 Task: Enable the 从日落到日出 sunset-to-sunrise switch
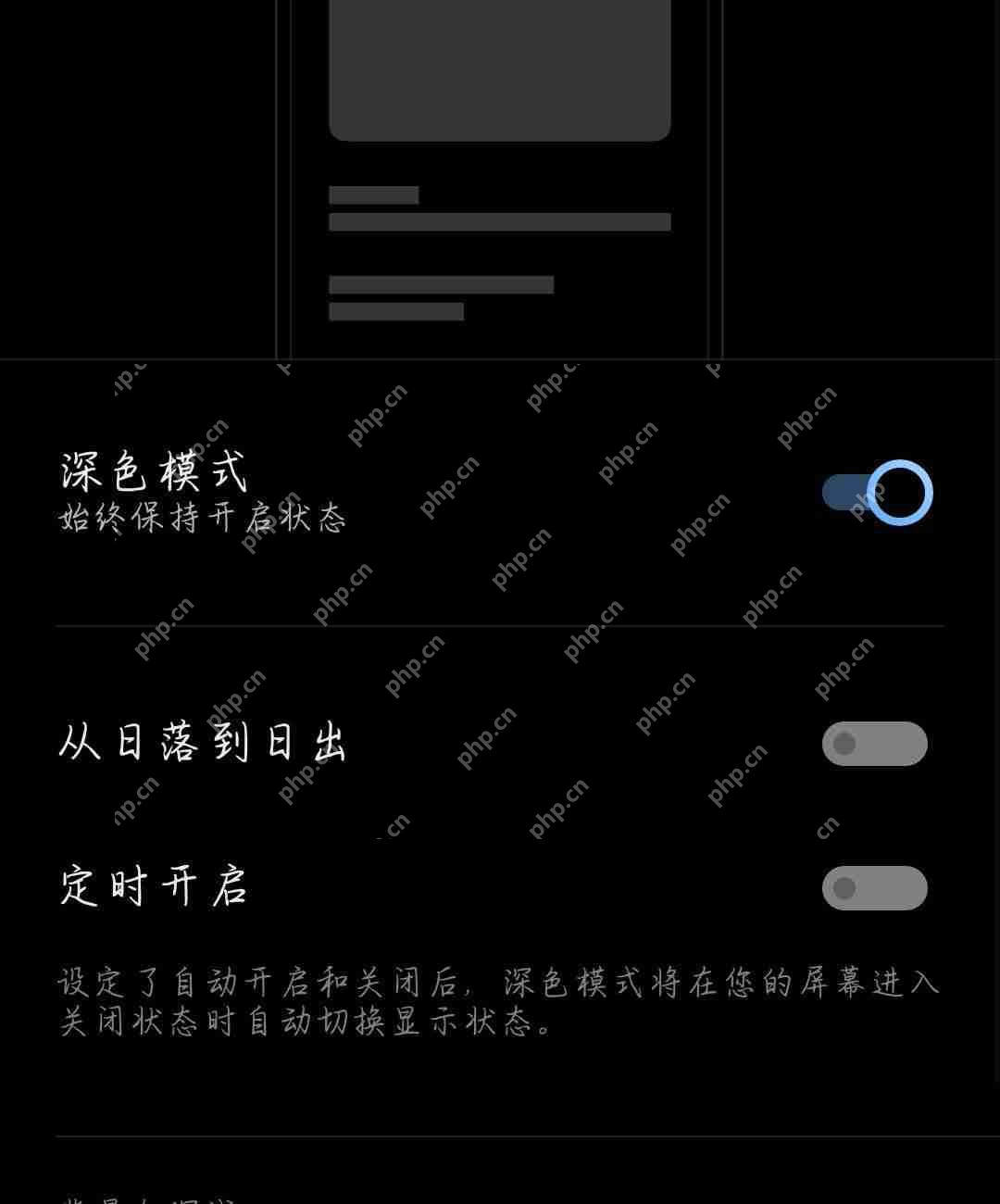point(874,744)
